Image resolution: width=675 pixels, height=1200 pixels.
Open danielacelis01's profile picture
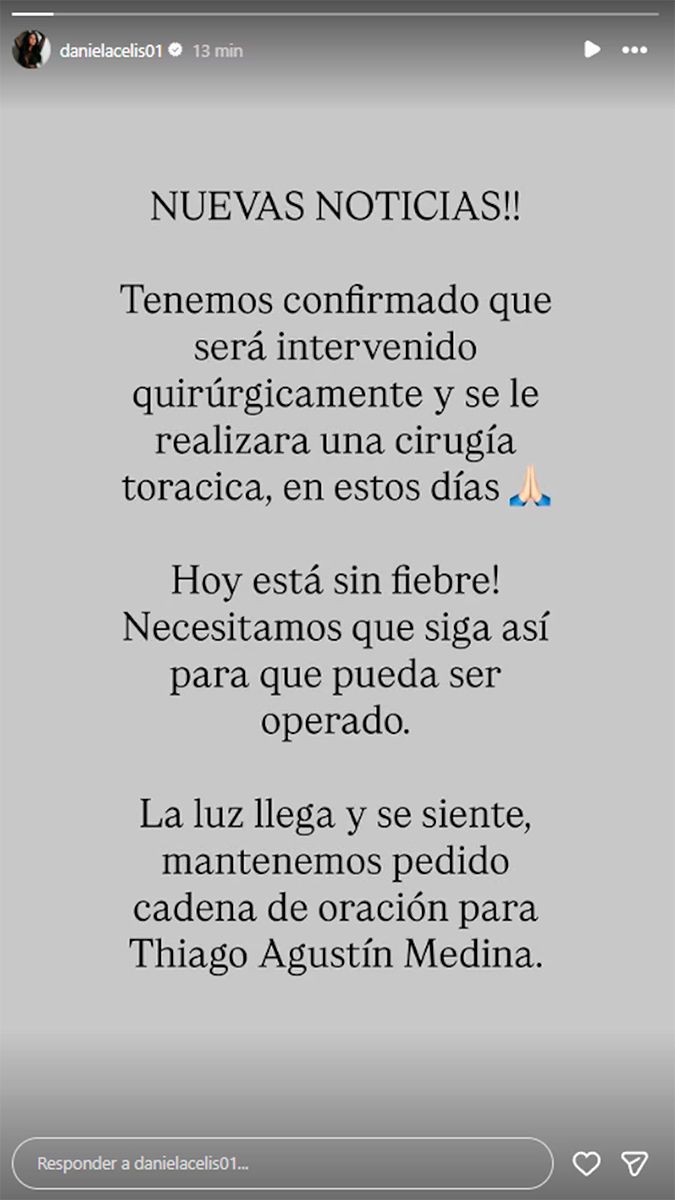[x=31, y=49]
